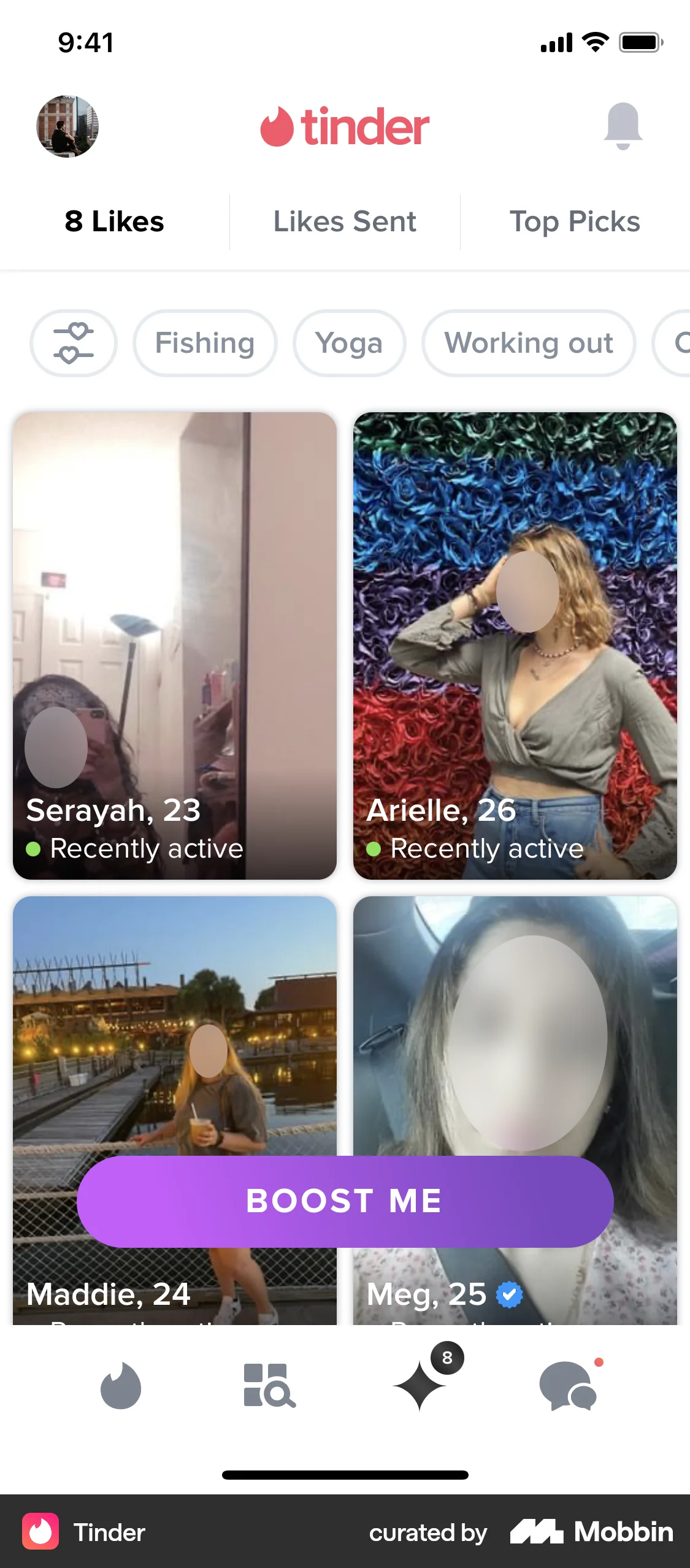Open the partially visible filter chip on the right
The image size is (690, 1568).
click(x=678, y=344)
